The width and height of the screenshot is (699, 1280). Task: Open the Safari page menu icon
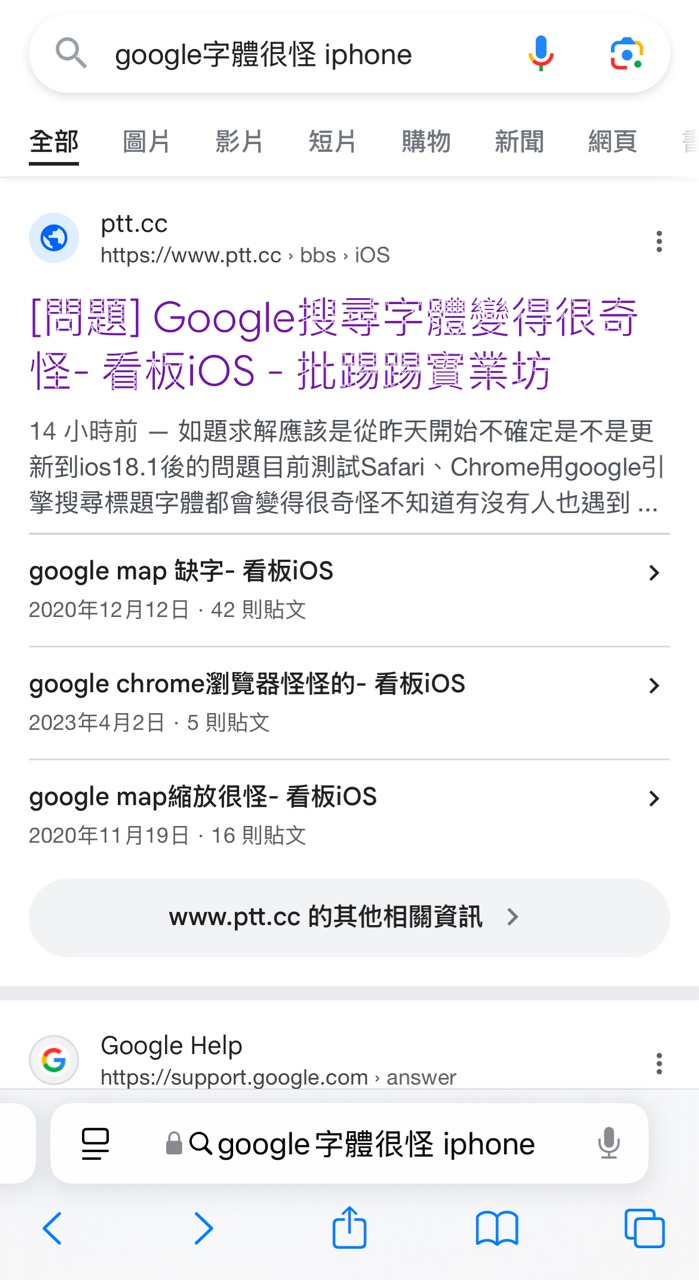[95, 1143]
